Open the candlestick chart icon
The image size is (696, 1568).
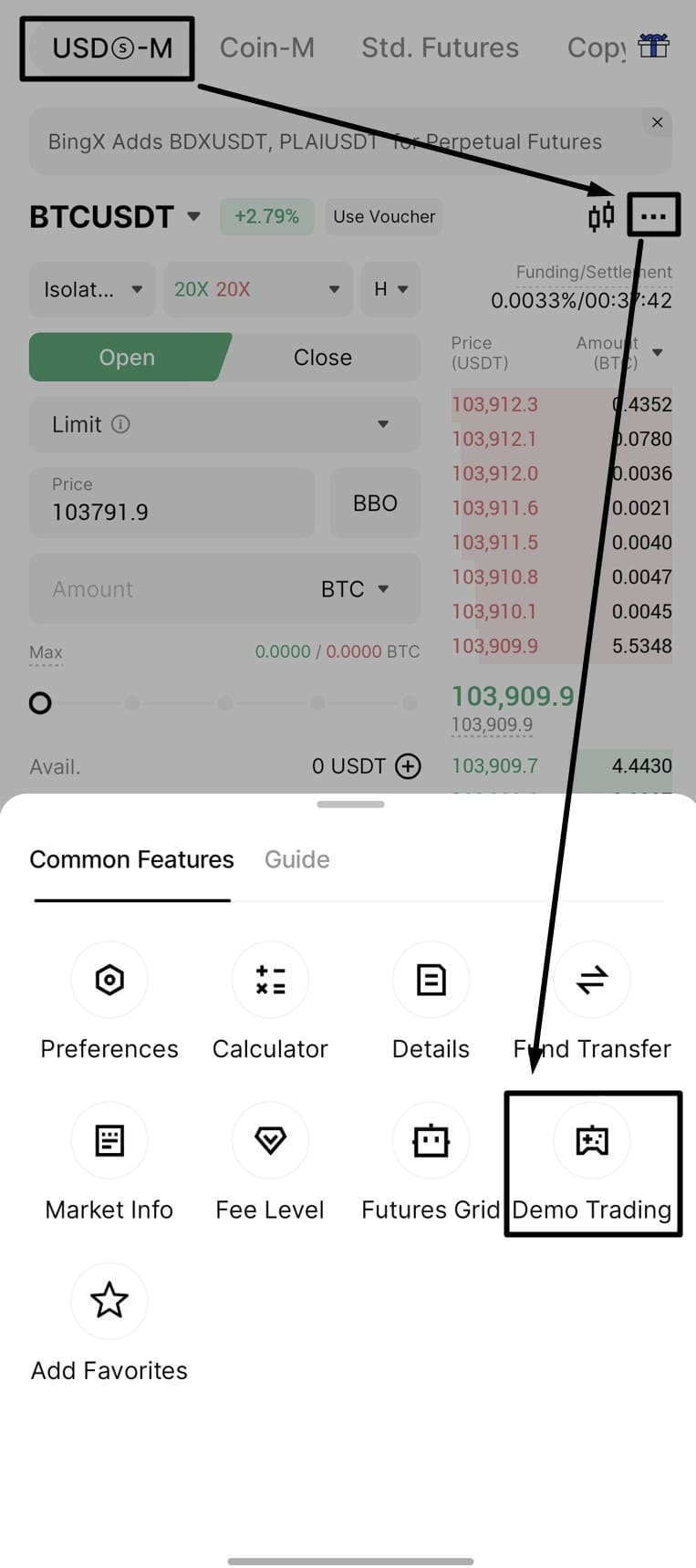coord(601,216)
